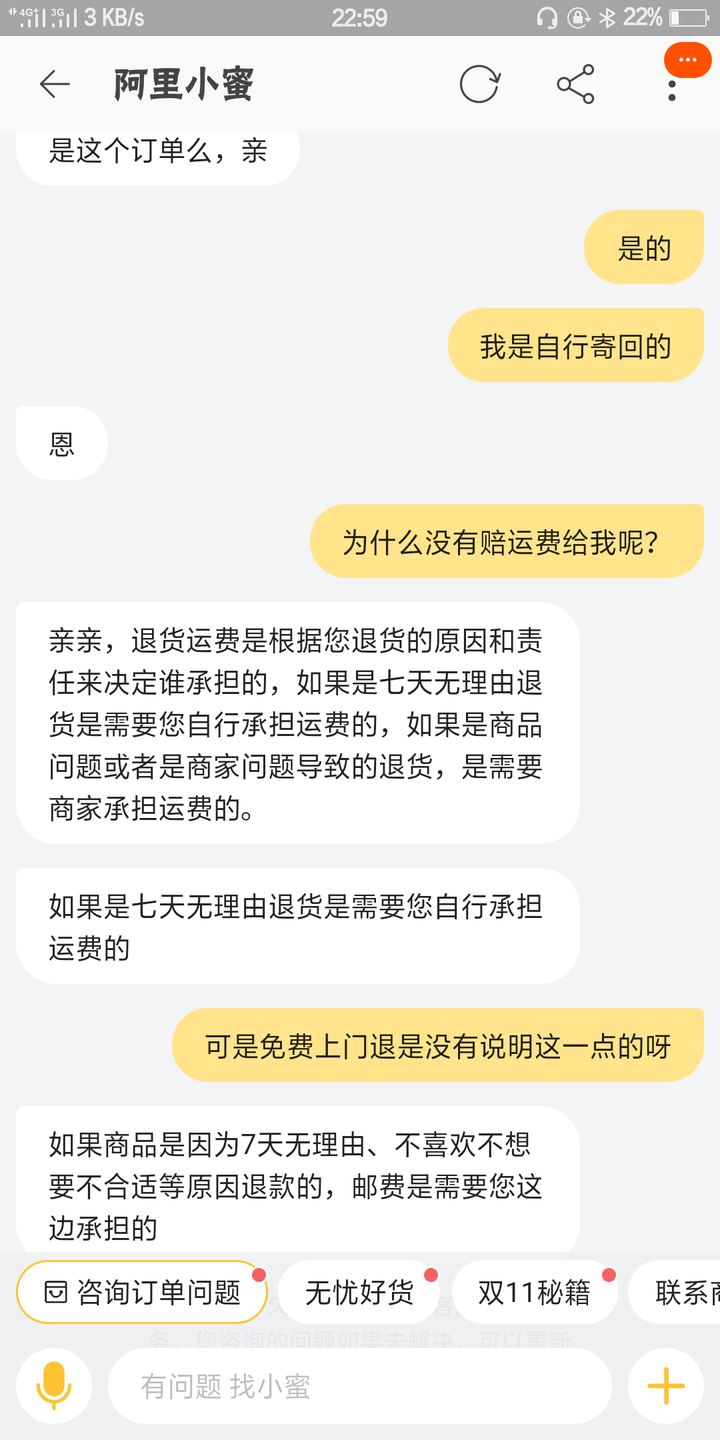The height and width of the screenshot is (1440, 720).
Task: Tap the 恩 reply bubble from AliMe
Action: click(x=62, y=442)
